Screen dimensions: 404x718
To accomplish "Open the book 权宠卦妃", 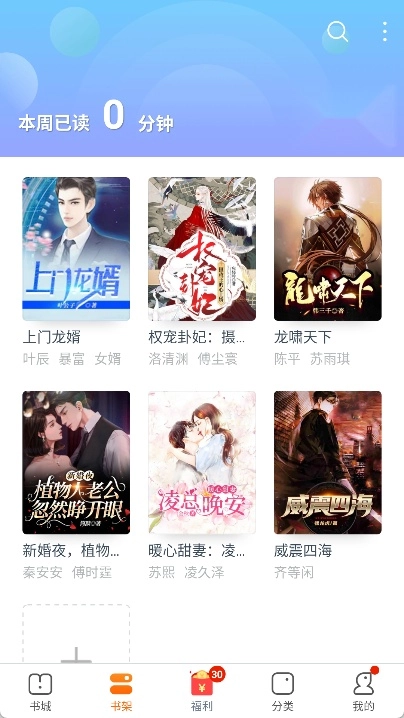I will 202,249.
